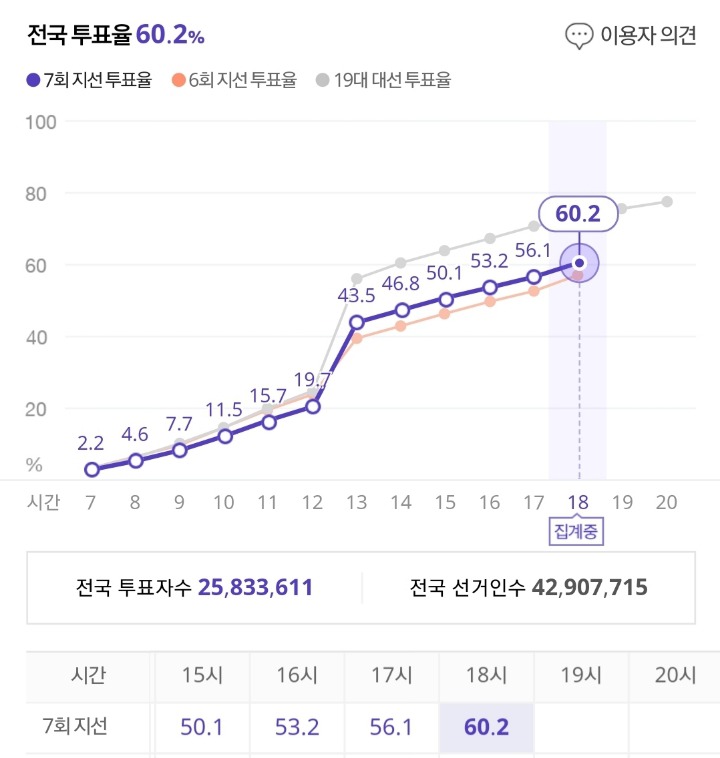Click the speech bubble feedback icon
Screen dimensions: 720x758
[x=577, y=35]
